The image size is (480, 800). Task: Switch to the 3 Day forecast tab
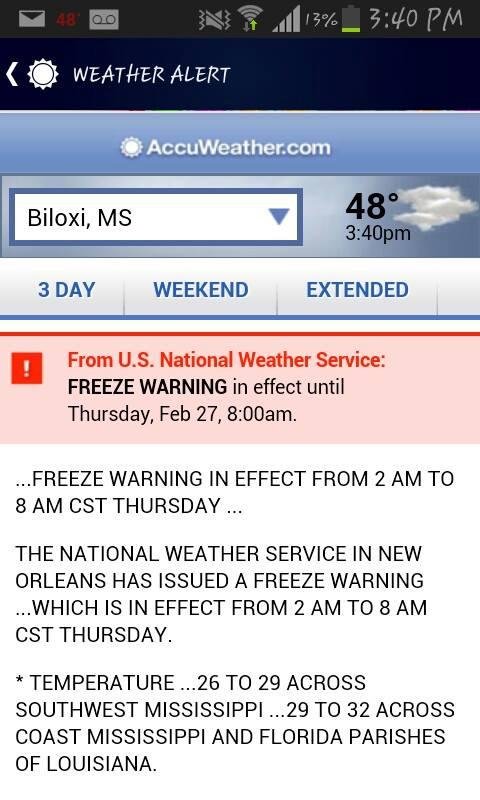pyautogui.click(x=66, y=290)
